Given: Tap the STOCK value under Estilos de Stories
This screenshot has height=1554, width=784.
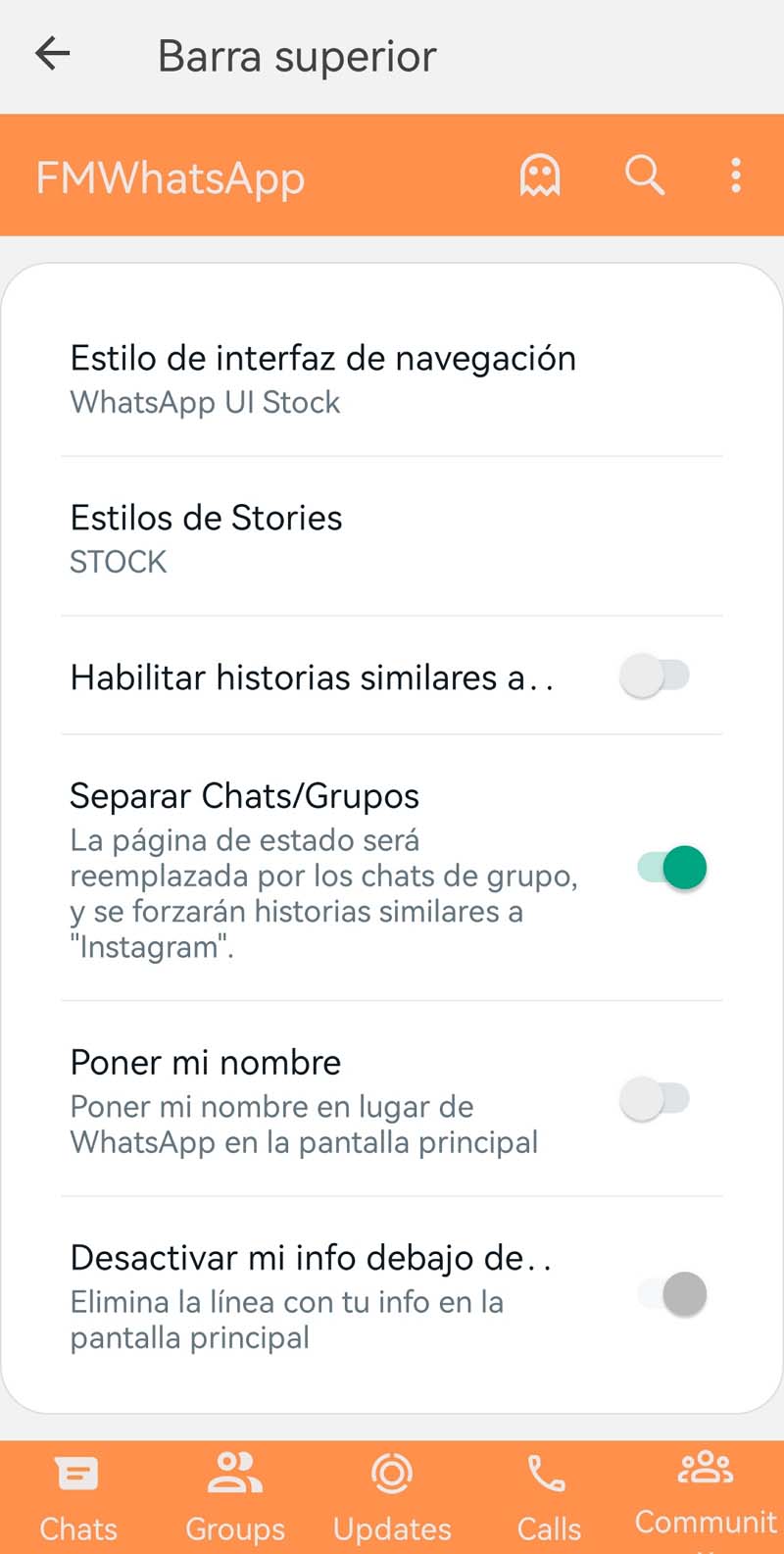Looking at the screenshot, I should [118, 561].
